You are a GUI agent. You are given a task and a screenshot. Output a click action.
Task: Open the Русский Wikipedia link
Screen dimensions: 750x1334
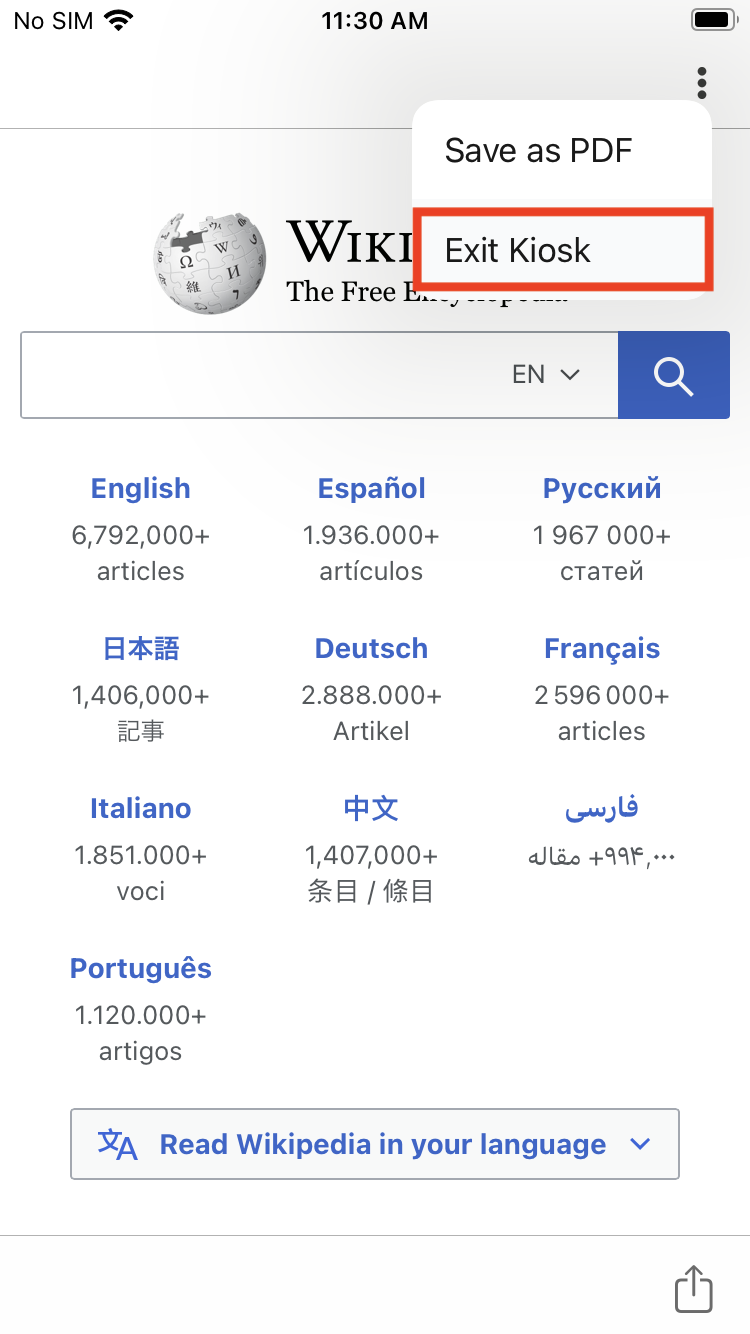pos(602,488)
